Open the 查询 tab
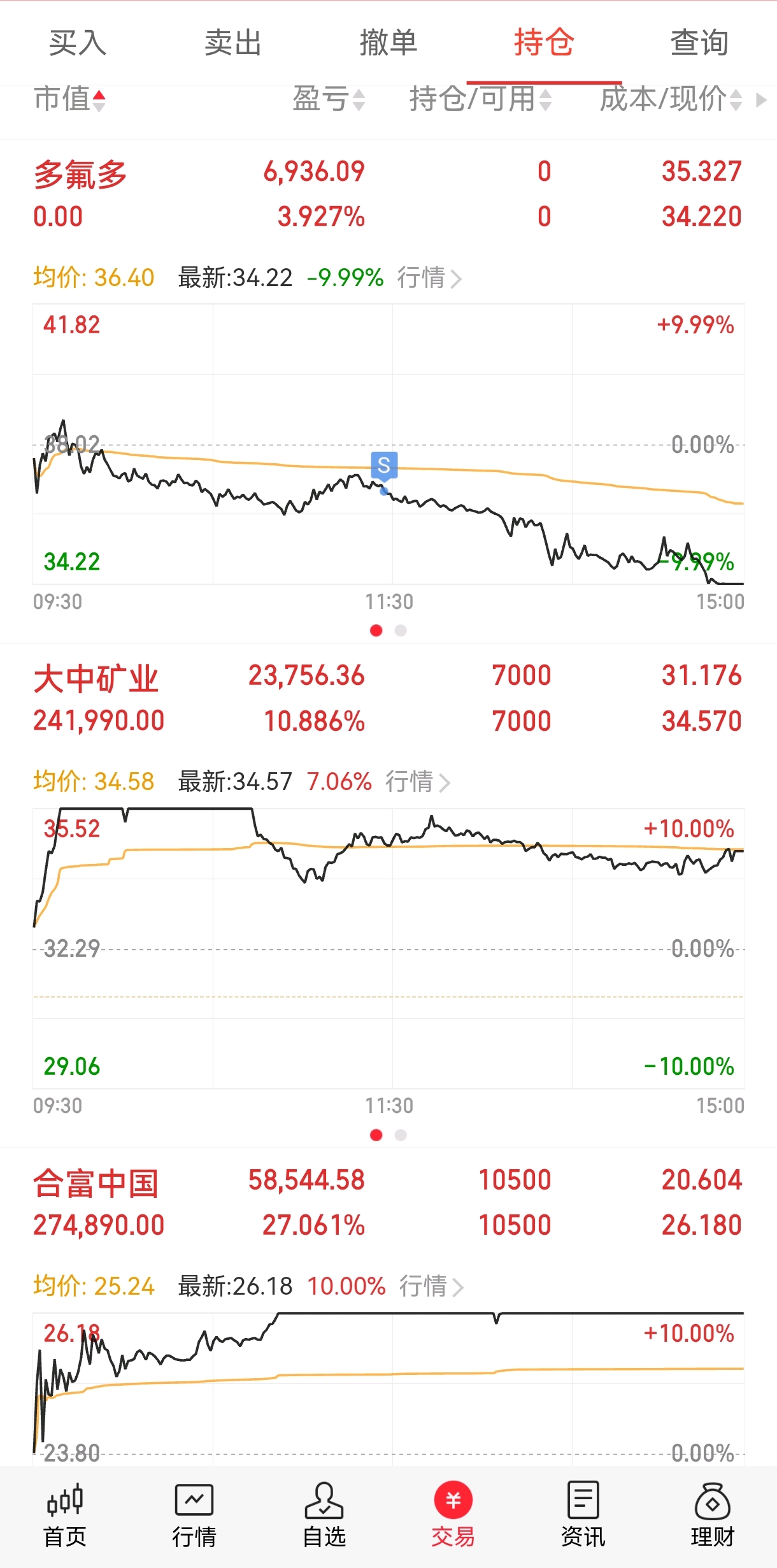Screen dimensions: 777x1568 click(x=699, y=43)
